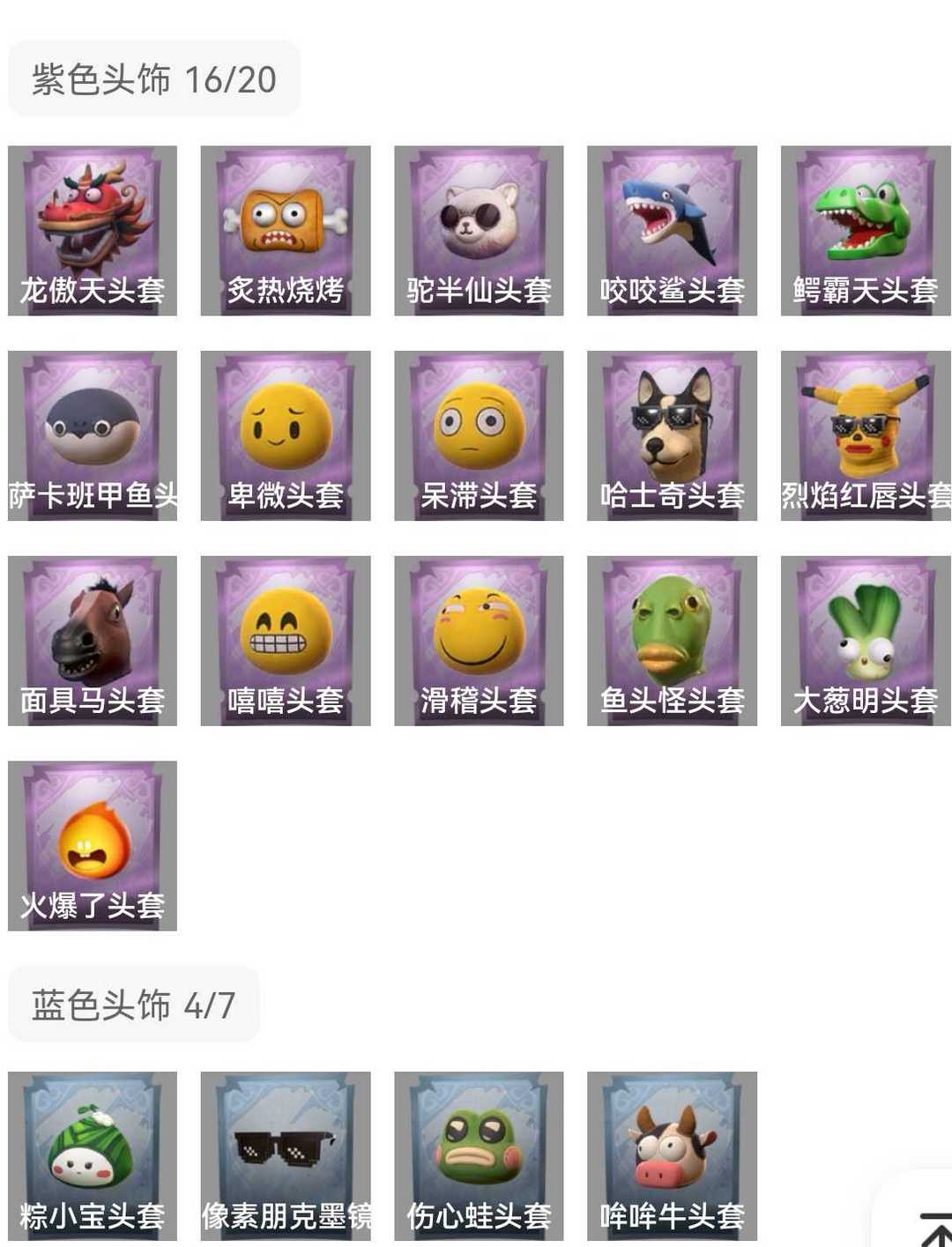
Task: View the 驼半仙头套 tile
Action: 479,231
